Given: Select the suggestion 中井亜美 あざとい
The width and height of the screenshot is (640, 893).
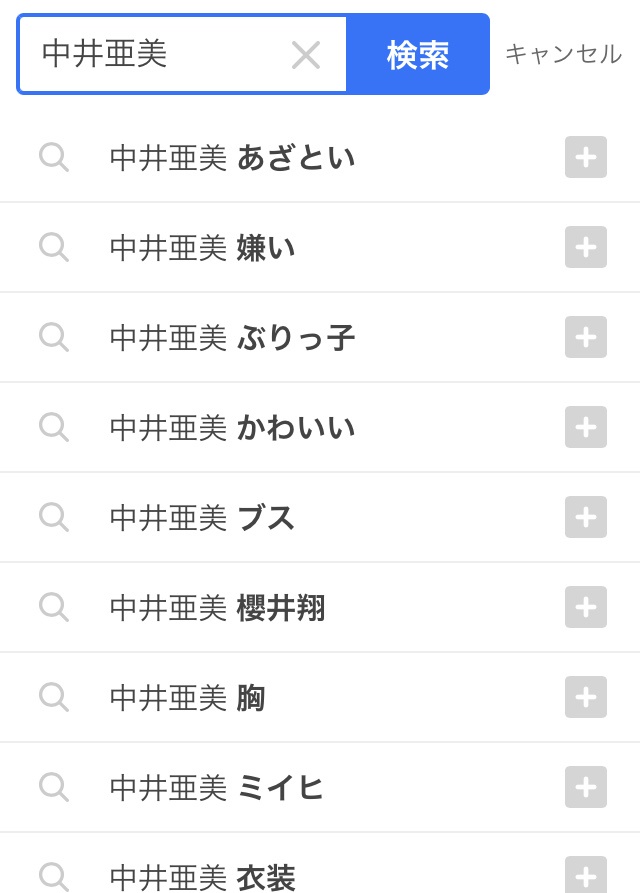Looking at the screenshot, I should 232,158.
